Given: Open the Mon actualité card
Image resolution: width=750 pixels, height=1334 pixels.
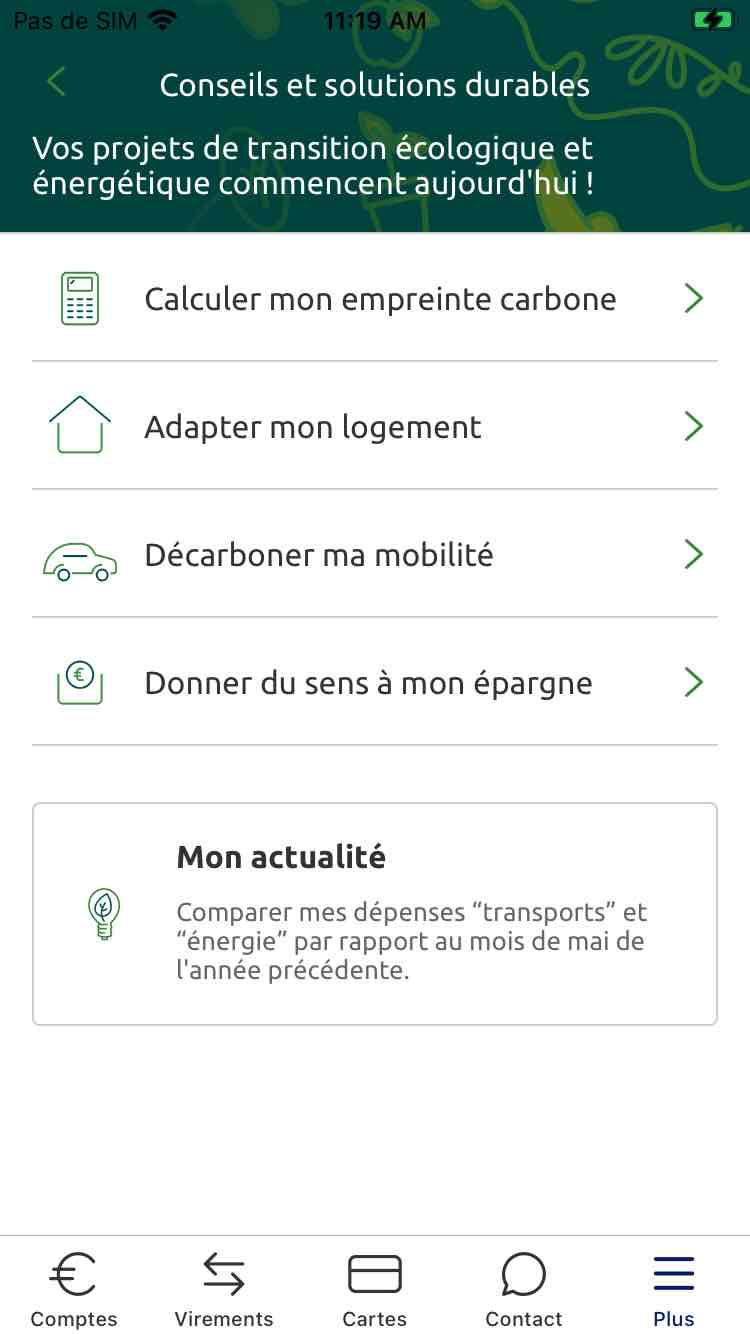Looking at the screenshot, I should (x=375, y=914).
